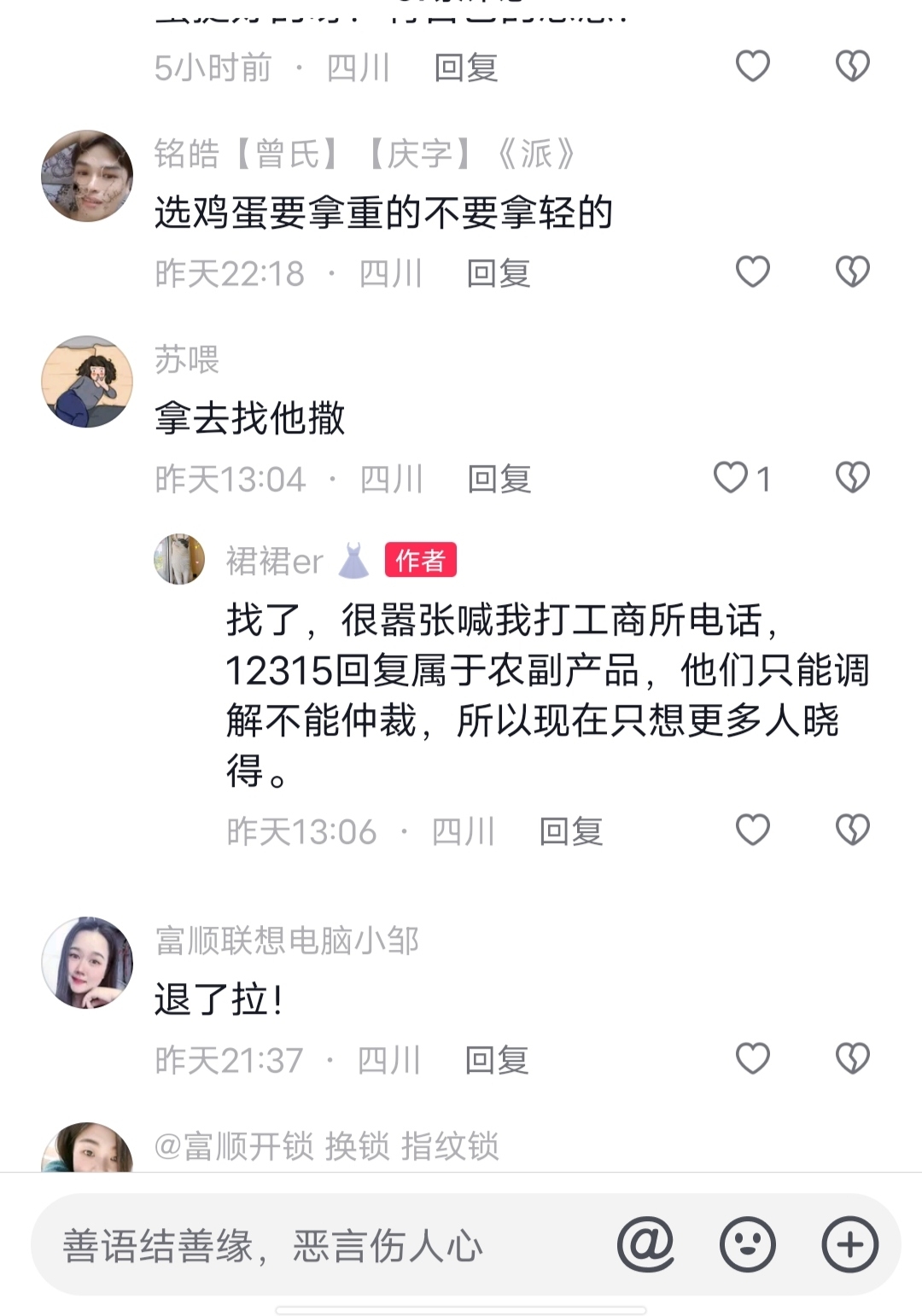Reply to 铭皓's comment
922x1316 pixels.
pyautogui.click(x=499, y=274)
